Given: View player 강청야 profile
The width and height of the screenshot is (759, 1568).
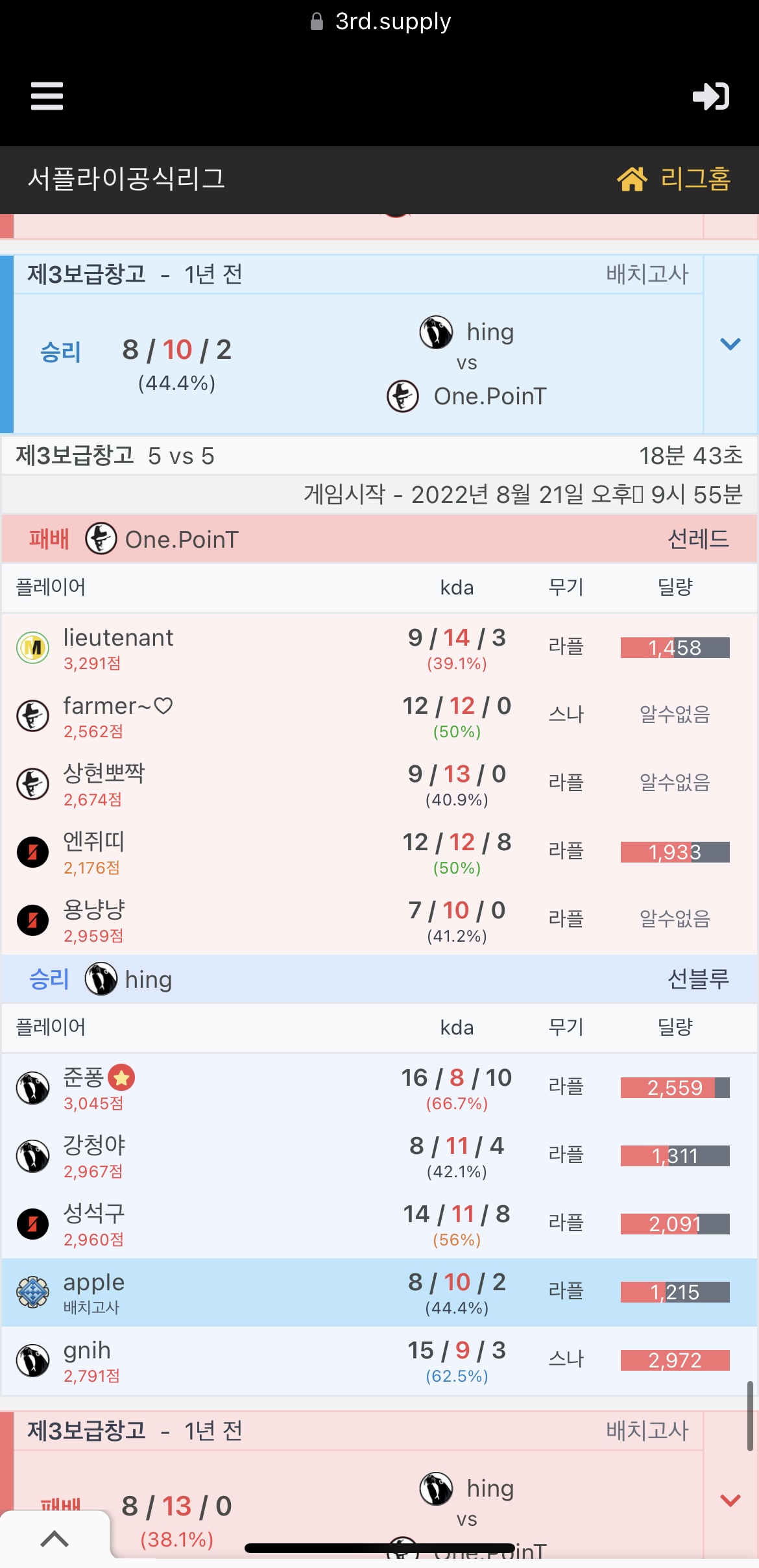Looking at the screenshot, I should click(94, 1145).
